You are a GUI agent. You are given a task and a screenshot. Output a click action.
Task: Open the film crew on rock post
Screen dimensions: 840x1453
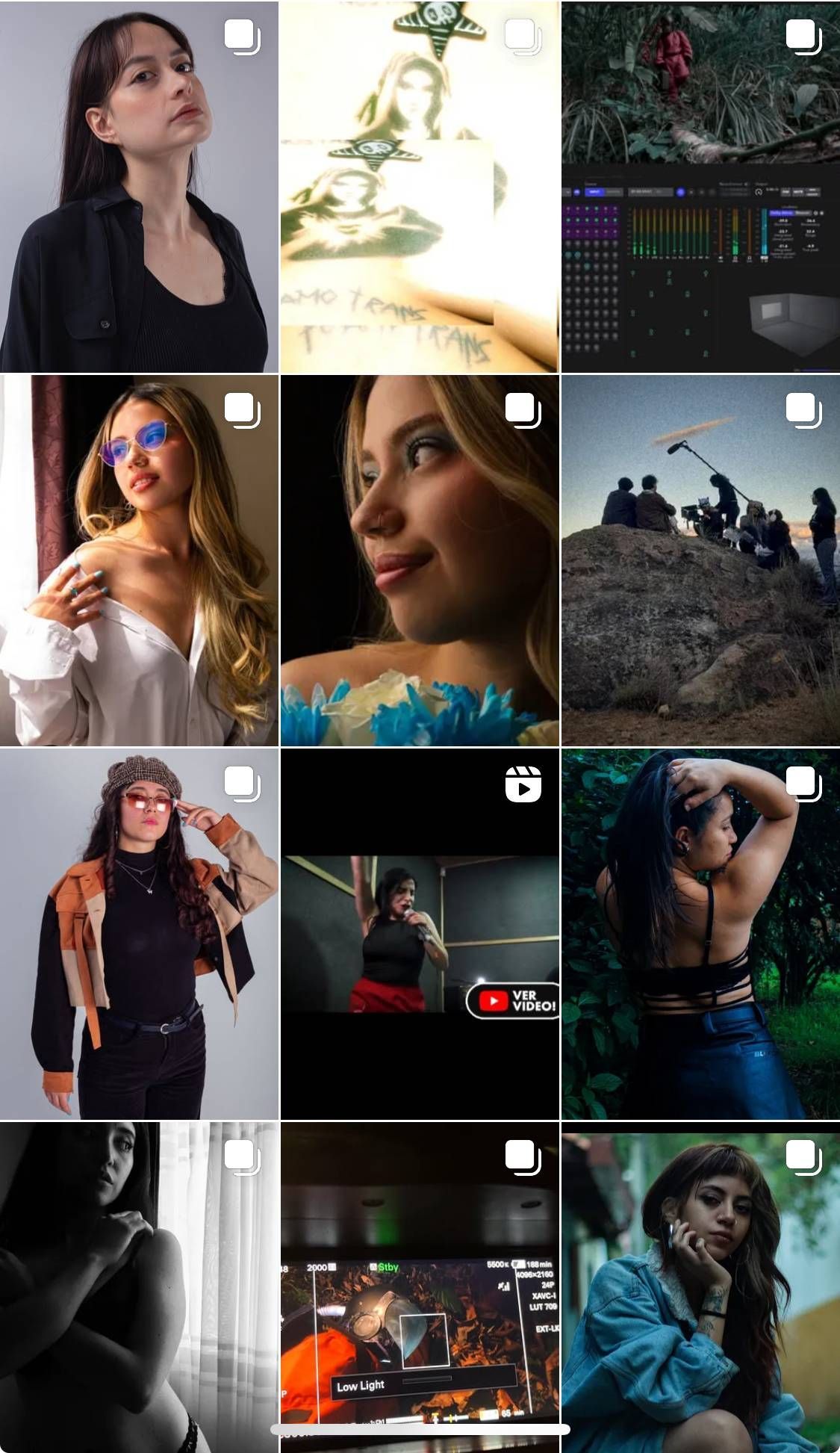pyautogui.click(x=700, y=560)
